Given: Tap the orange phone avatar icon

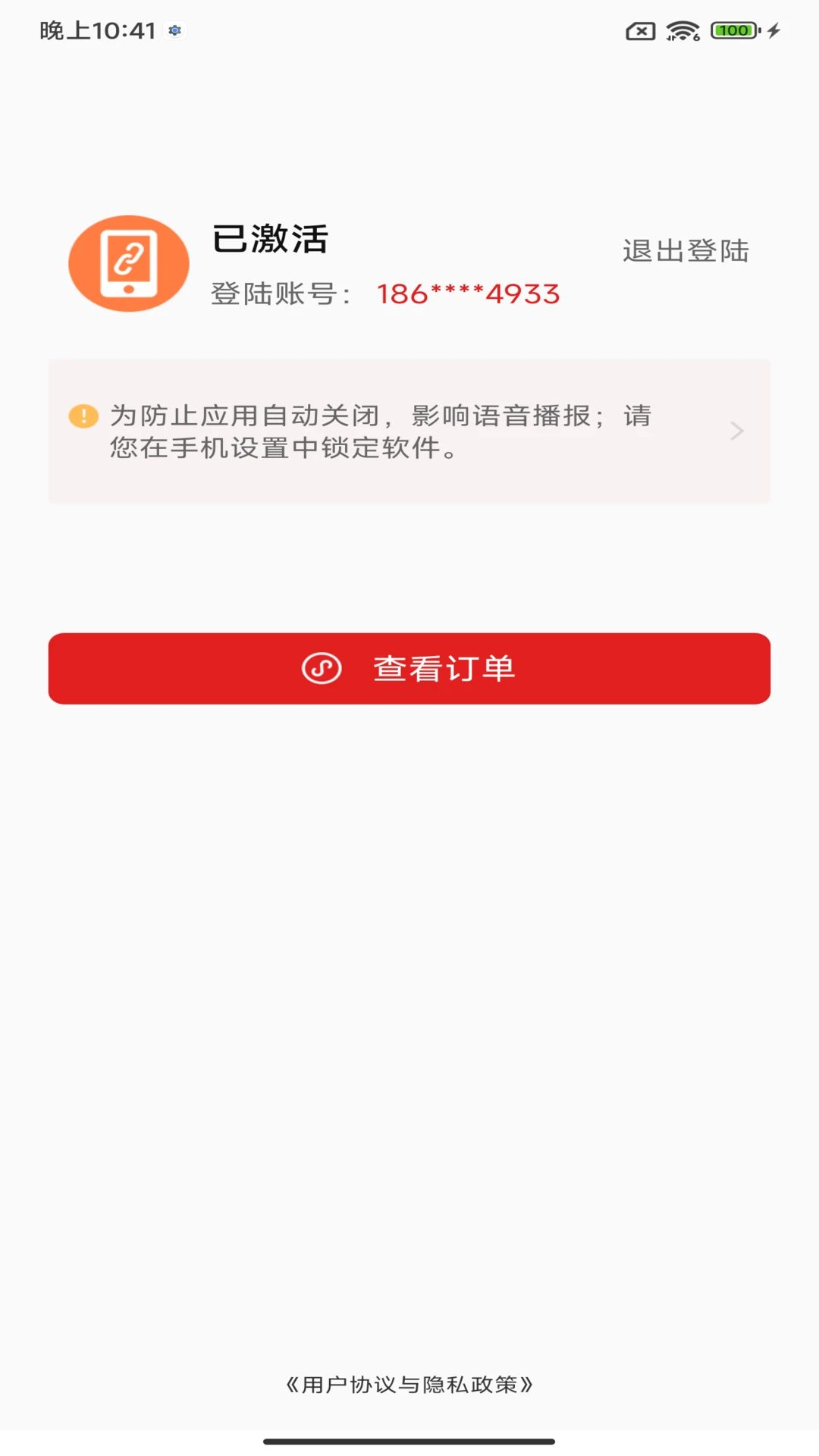Looking at the screenshot, I should 127,263.
